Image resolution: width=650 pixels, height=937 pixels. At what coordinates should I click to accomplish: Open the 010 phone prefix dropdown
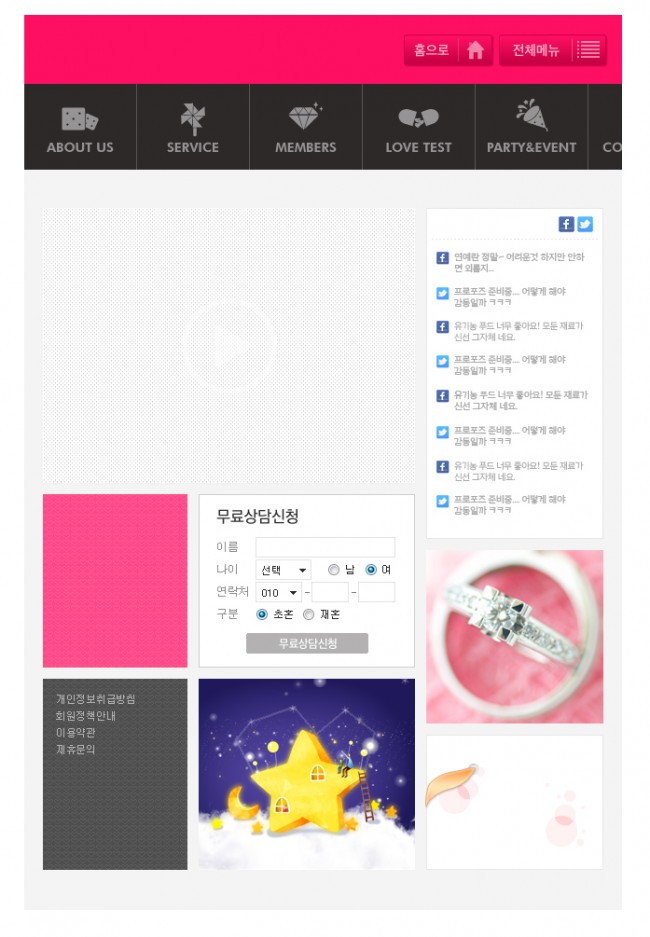tap(279, 593)
